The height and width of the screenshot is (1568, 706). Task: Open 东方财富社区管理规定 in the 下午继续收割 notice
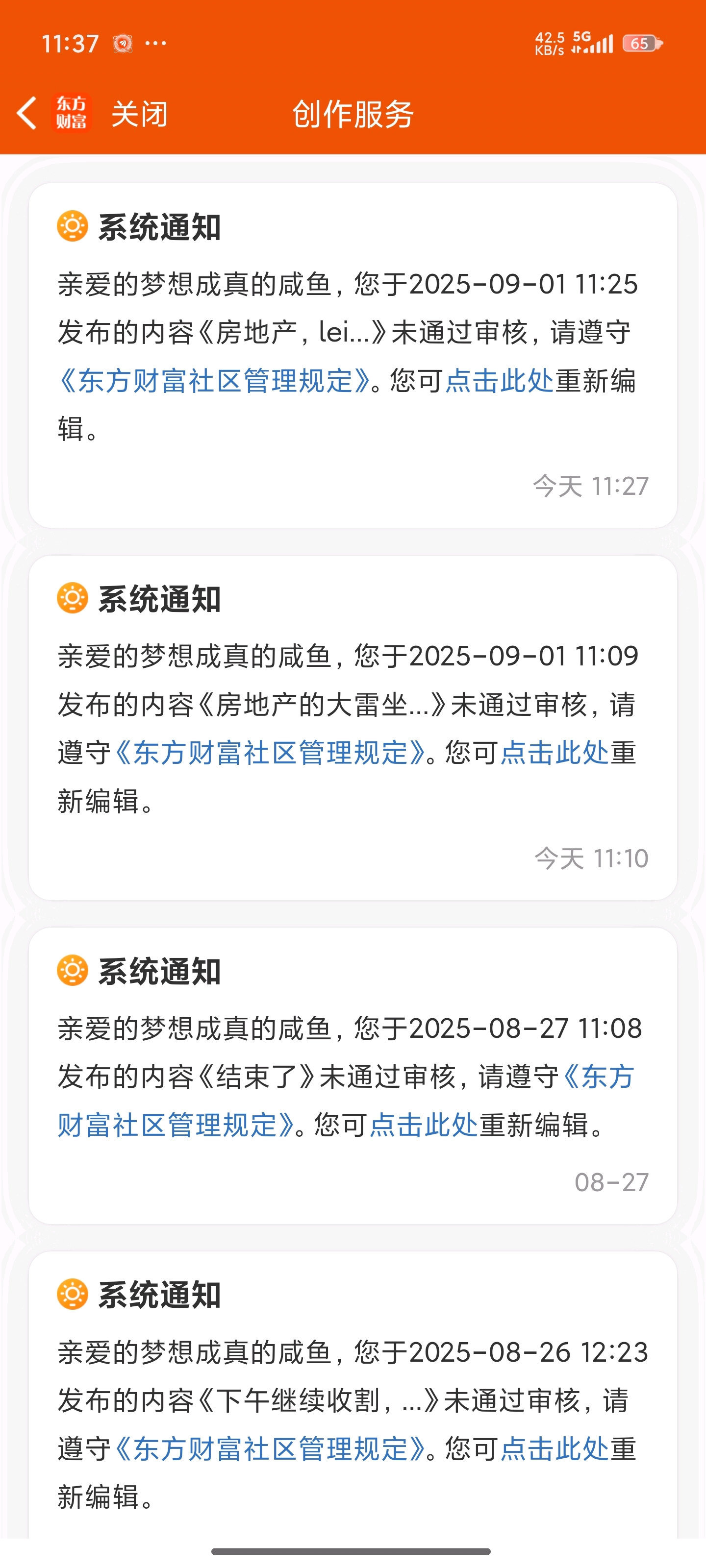269,1450
